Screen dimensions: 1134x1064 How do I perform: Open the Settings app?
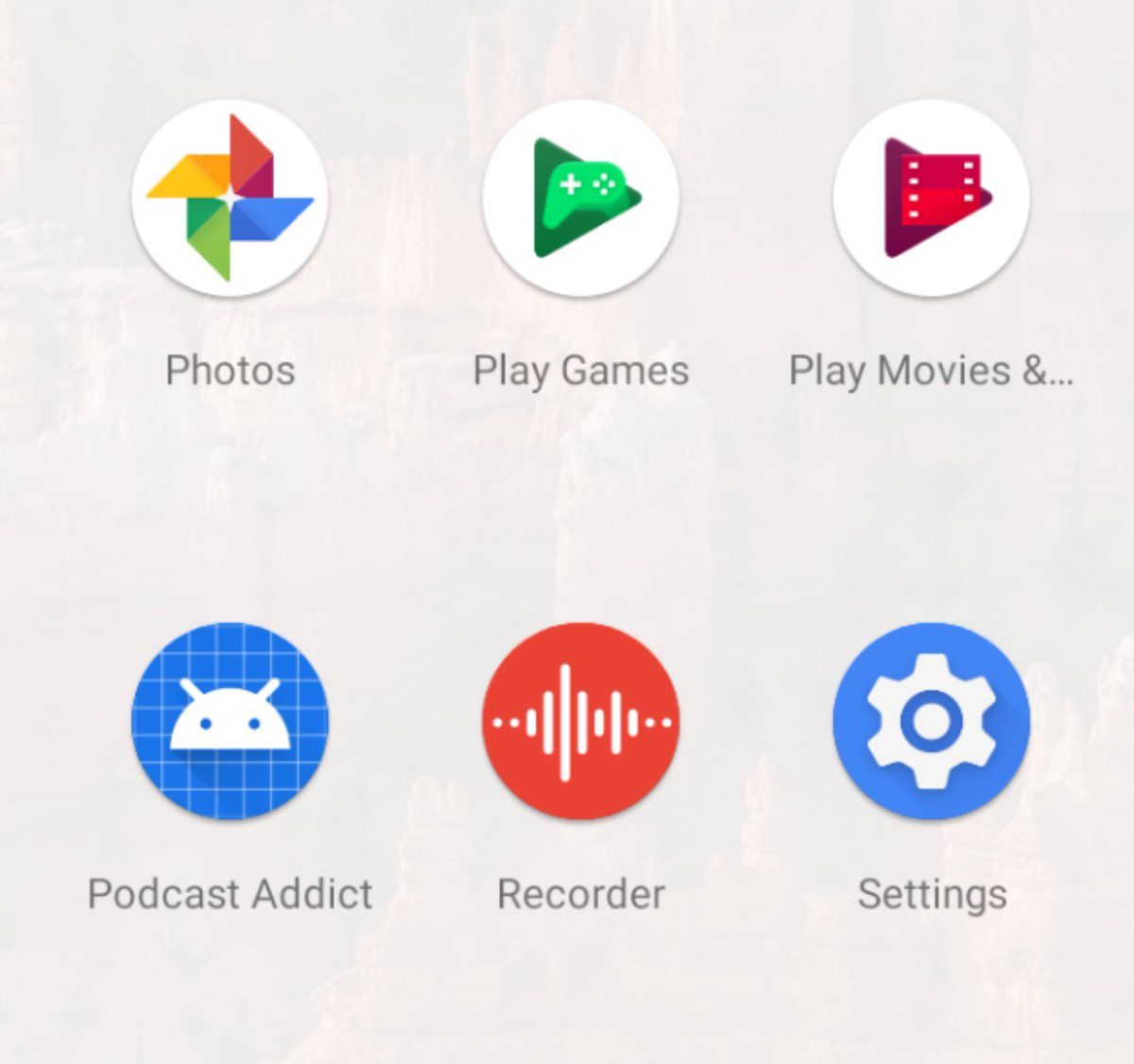pos(931,721)
